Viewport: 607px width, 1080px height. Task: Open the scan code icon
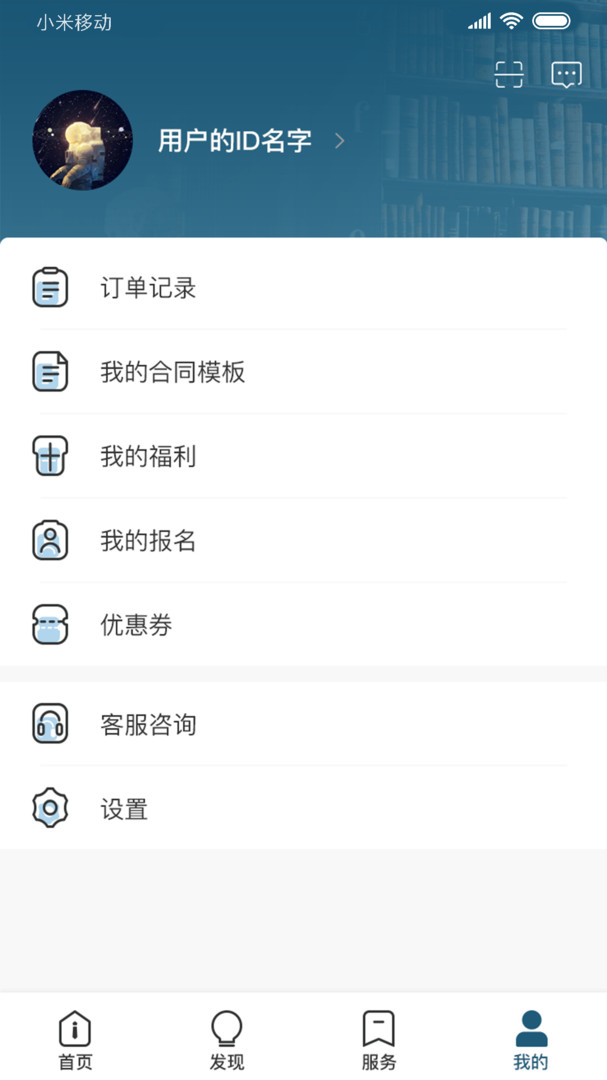tap(509, 74)
